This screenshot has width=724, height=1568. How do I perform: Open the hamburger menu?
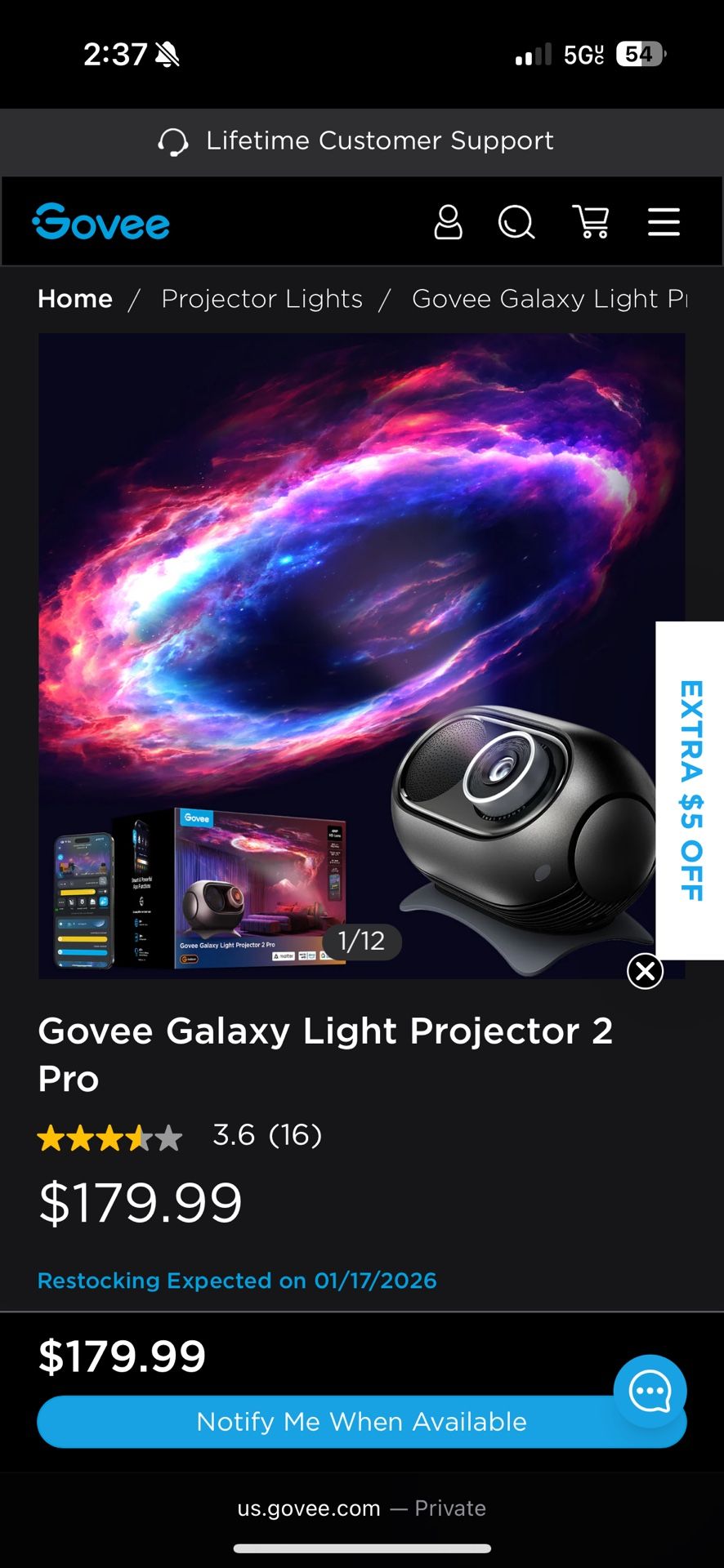[664, 222]
